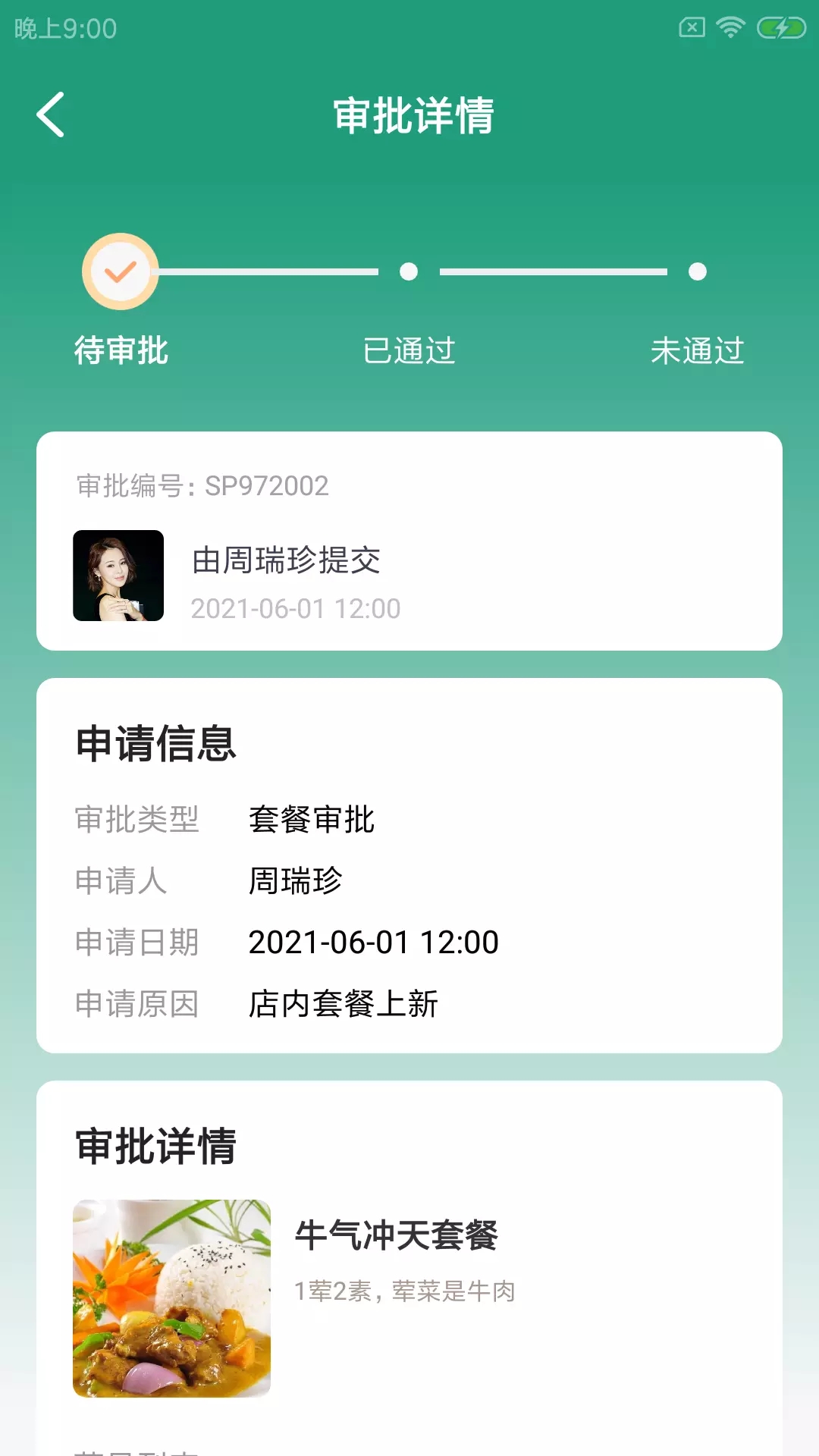Select the 待审批 status step
This screenshot has width=819, height=1456.
121,352
